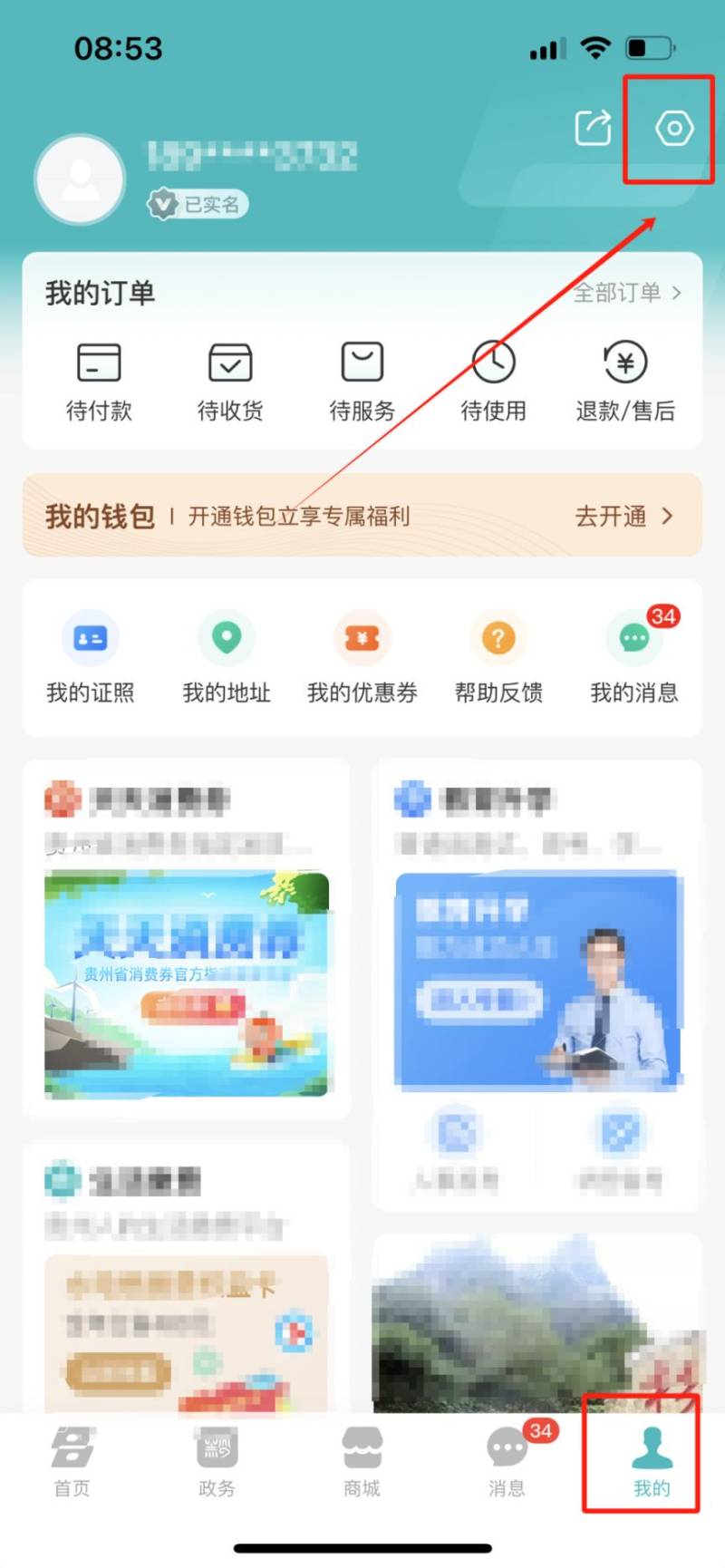The height and width of the screenshot is (1568, 725).
Task: Switch to the 首页 tab
Action: [x=72, y=1461]
